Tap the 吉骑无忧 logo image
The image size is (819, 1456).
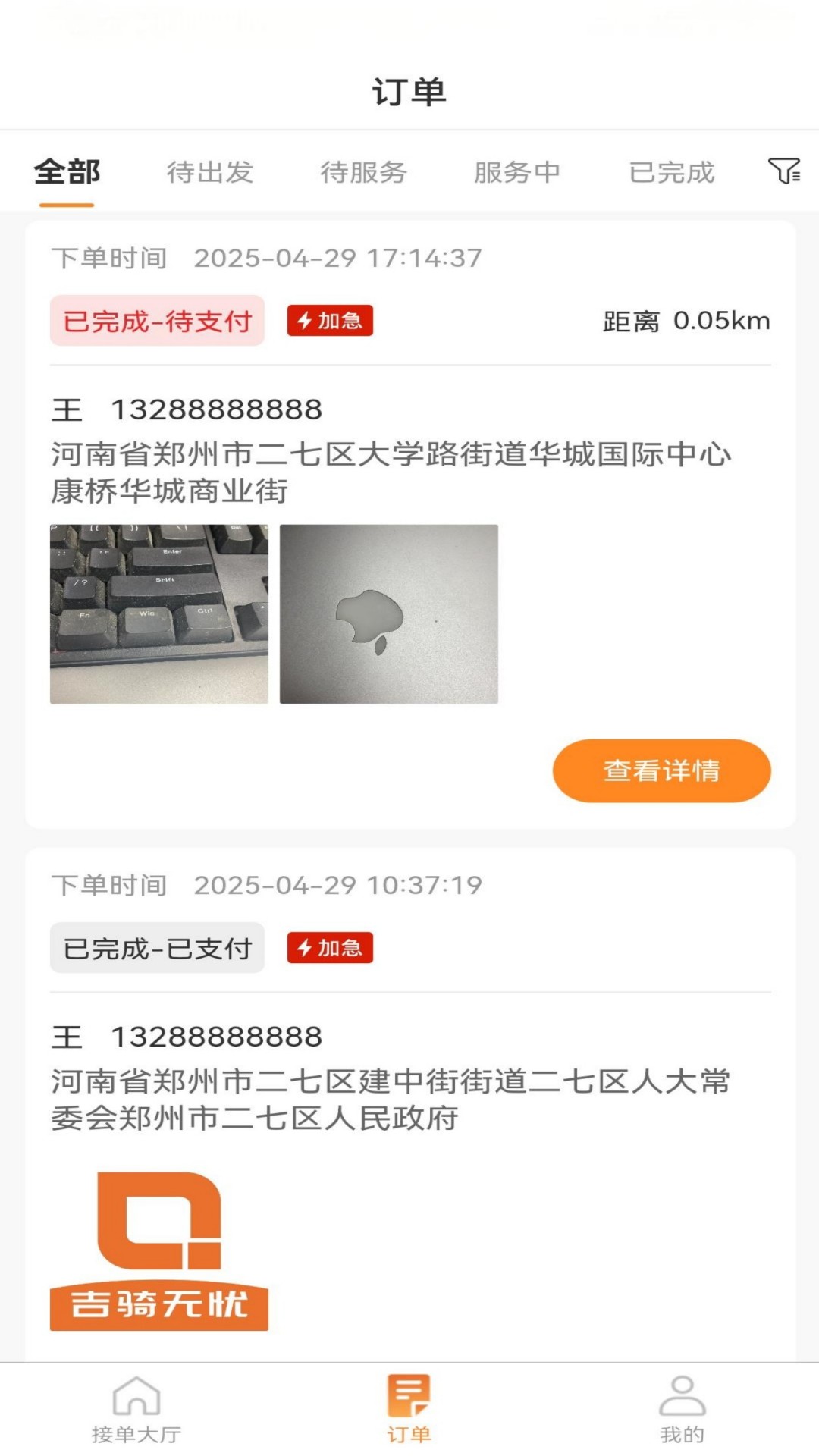coord(159,1250)
